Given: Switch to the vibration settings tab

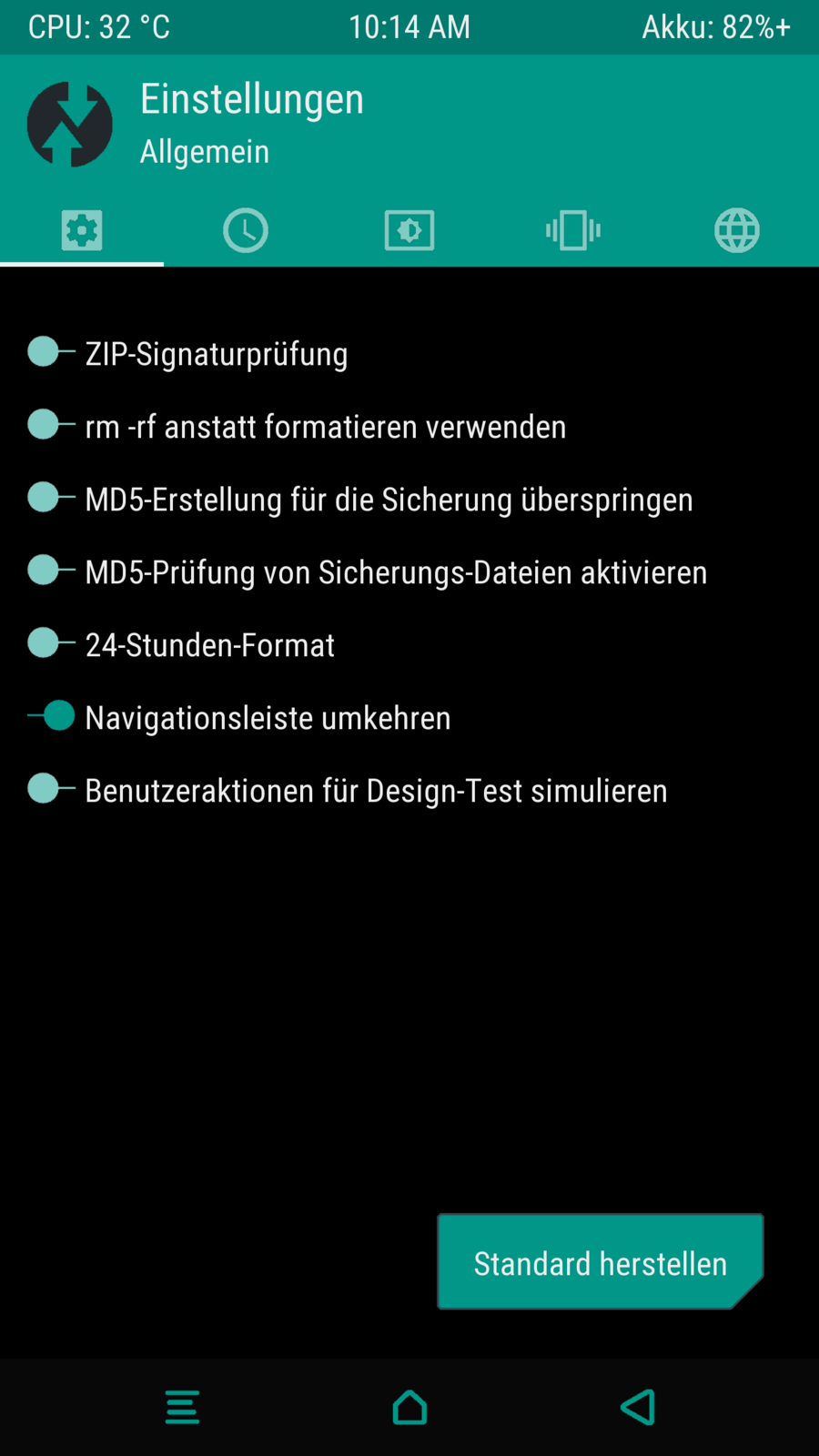Looking at the screenshot, I should [573, 230].
